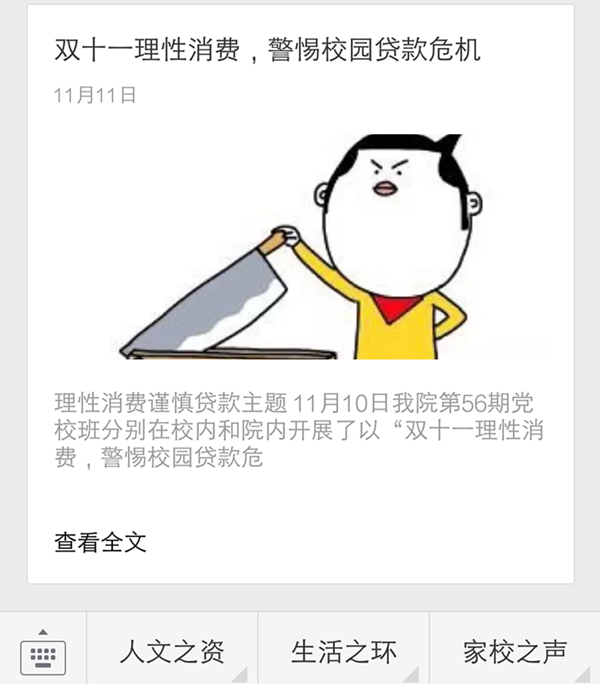Switch to keyboard input mode
The height and width of the screenshot is (684, 600).
tap(43, 651)
